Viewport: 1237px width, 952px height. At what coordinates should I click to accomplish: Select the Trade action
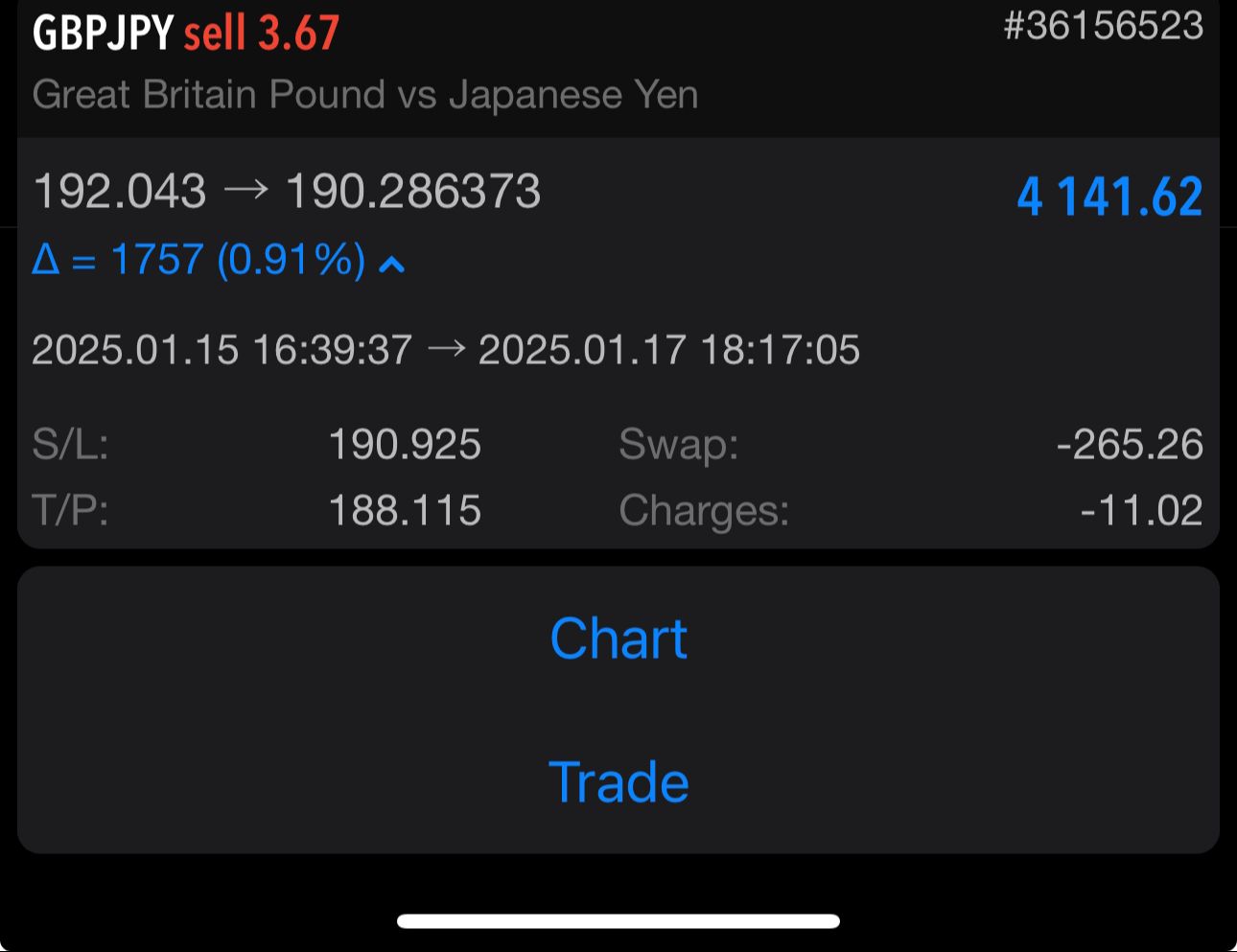[x=618, y=781]
